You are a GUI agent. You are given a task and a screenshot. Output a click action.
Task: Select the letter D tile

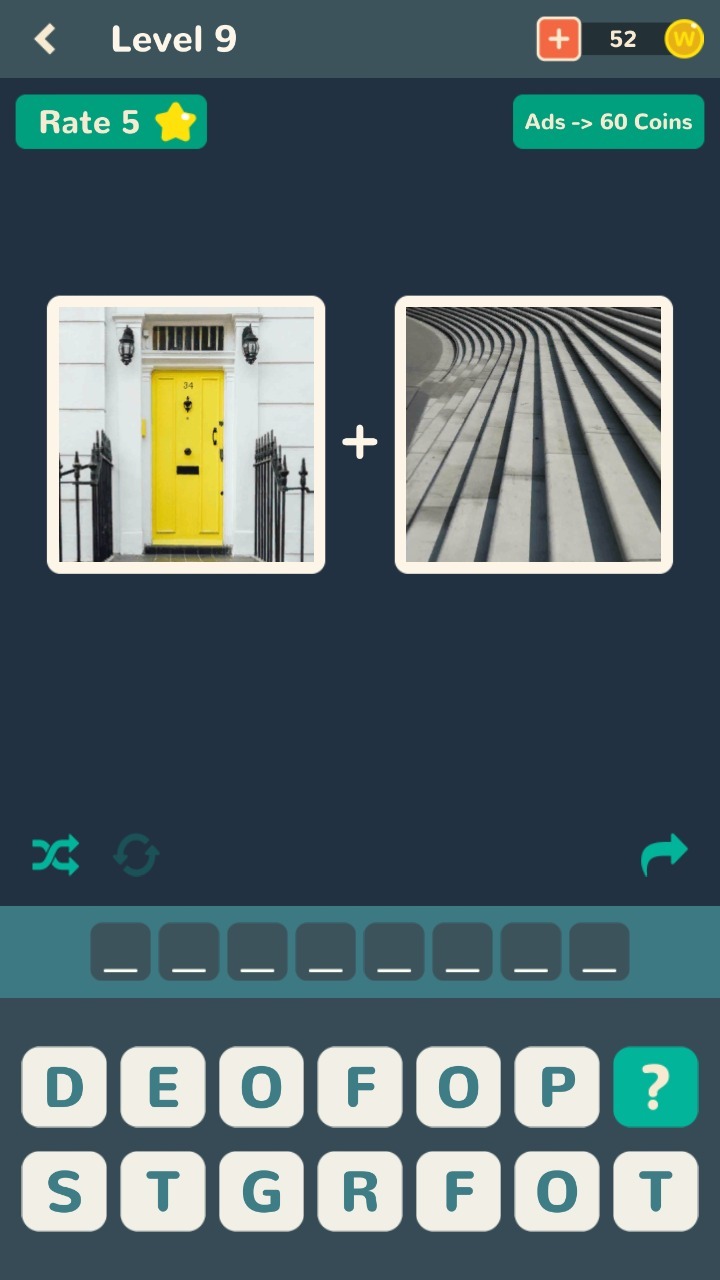64,1087
